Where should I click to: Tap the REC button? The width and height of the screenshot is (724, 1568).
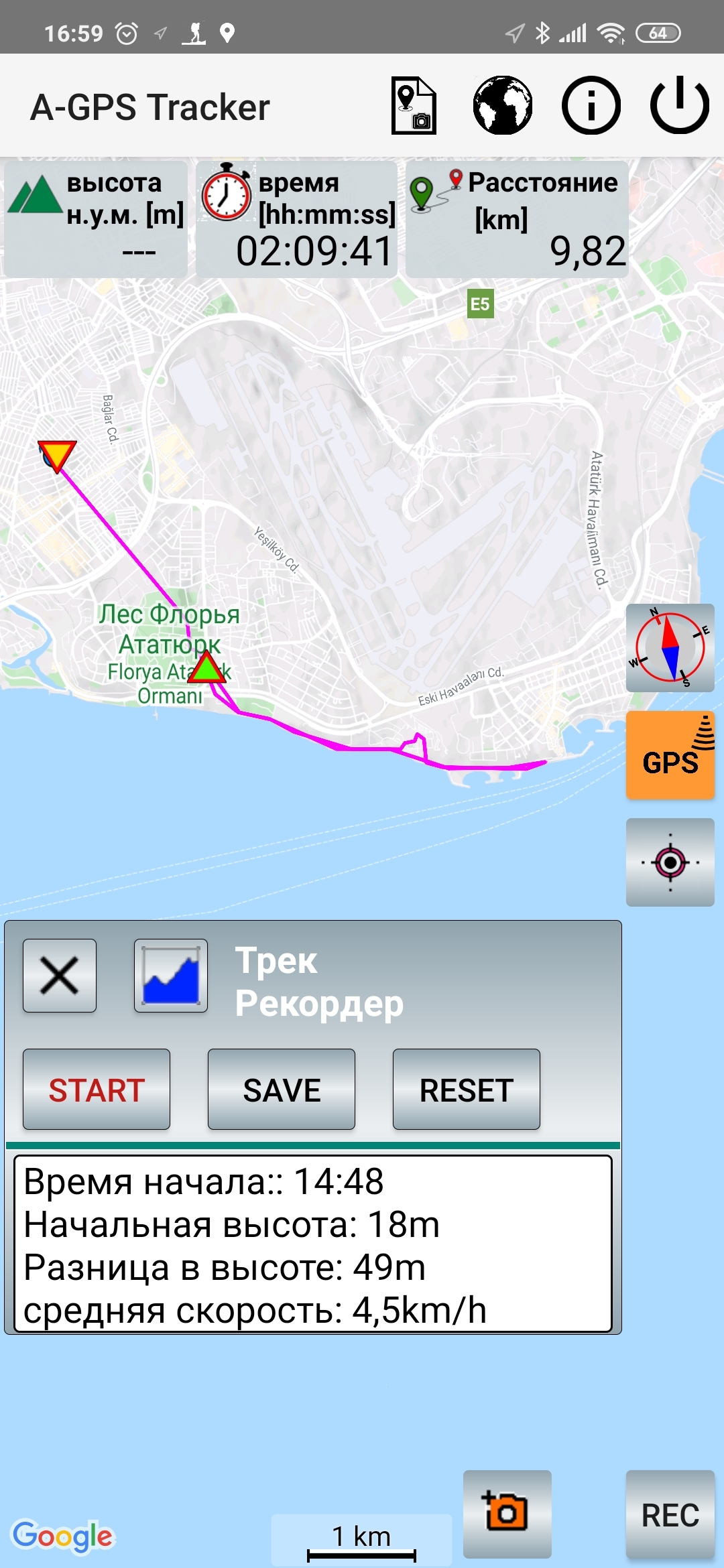click(670, 1515)
